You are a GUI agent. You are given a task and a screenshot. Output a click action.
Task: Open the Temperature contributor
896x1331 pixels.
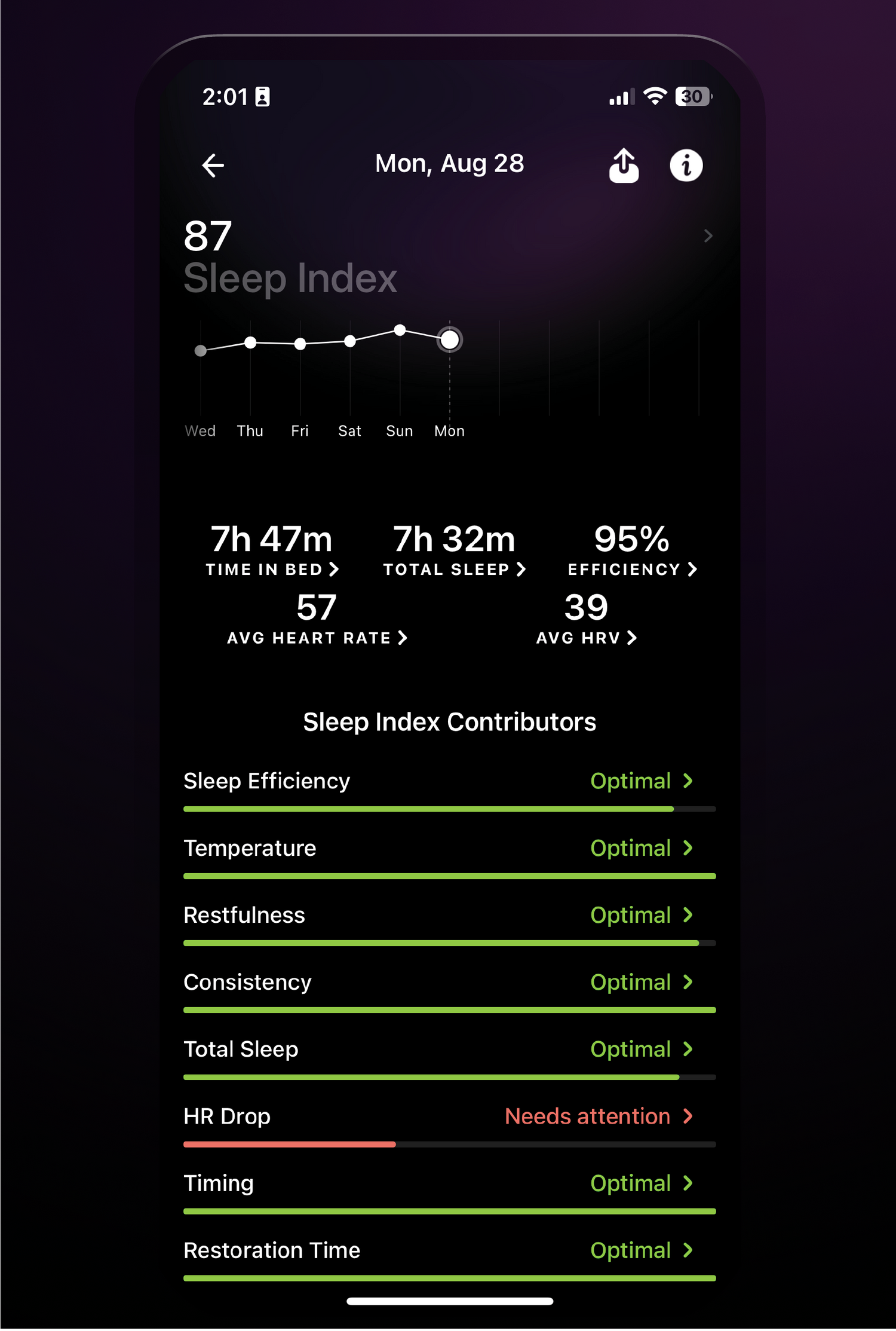[449, 849]
